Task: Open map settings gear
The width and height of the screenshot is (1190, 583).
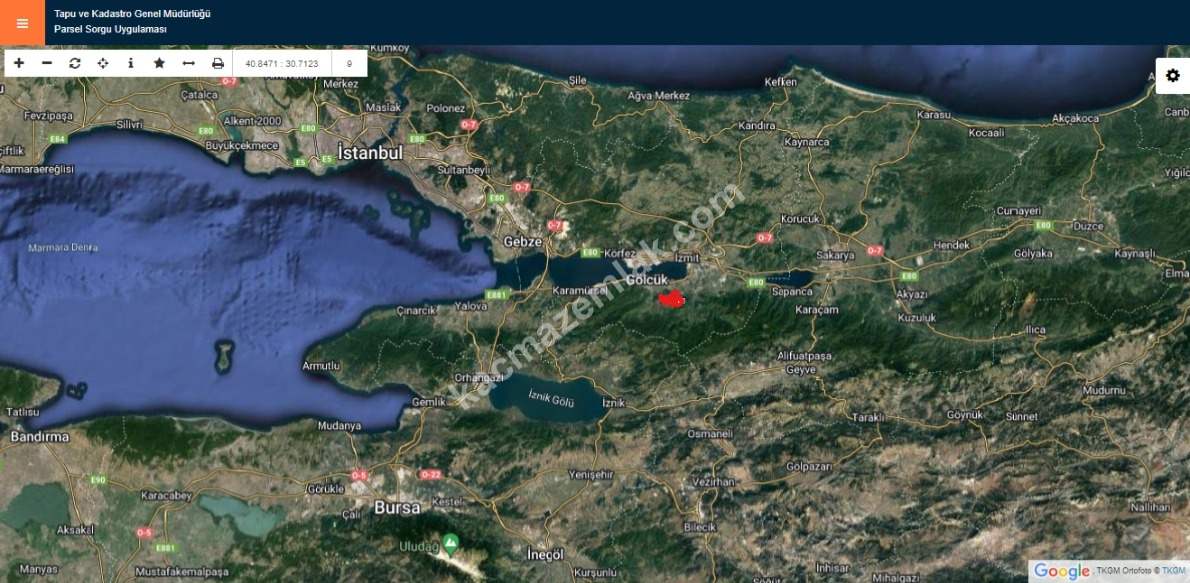Action: pos(1173,76)
